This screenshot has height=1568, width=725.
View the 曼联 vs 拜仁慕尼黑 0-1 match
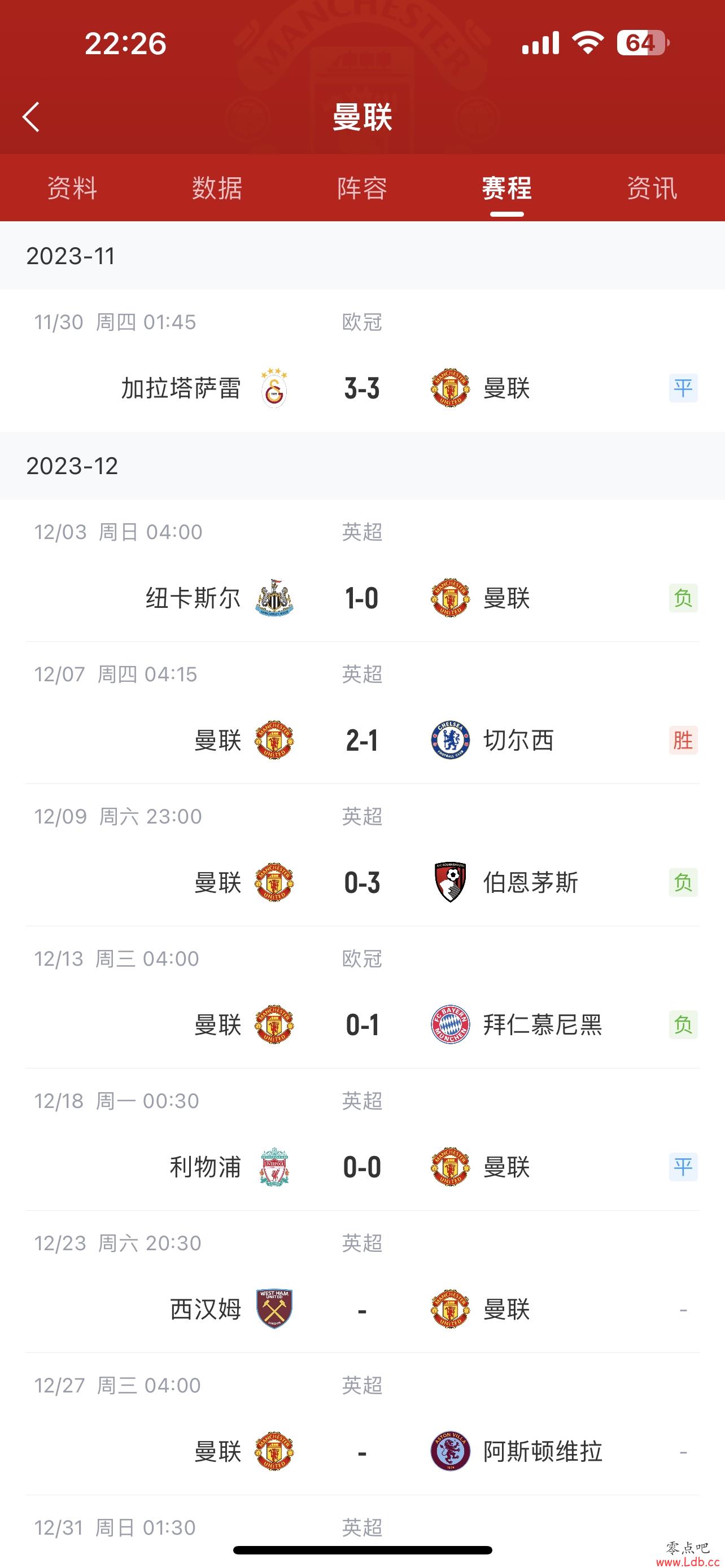coord(362,998)
